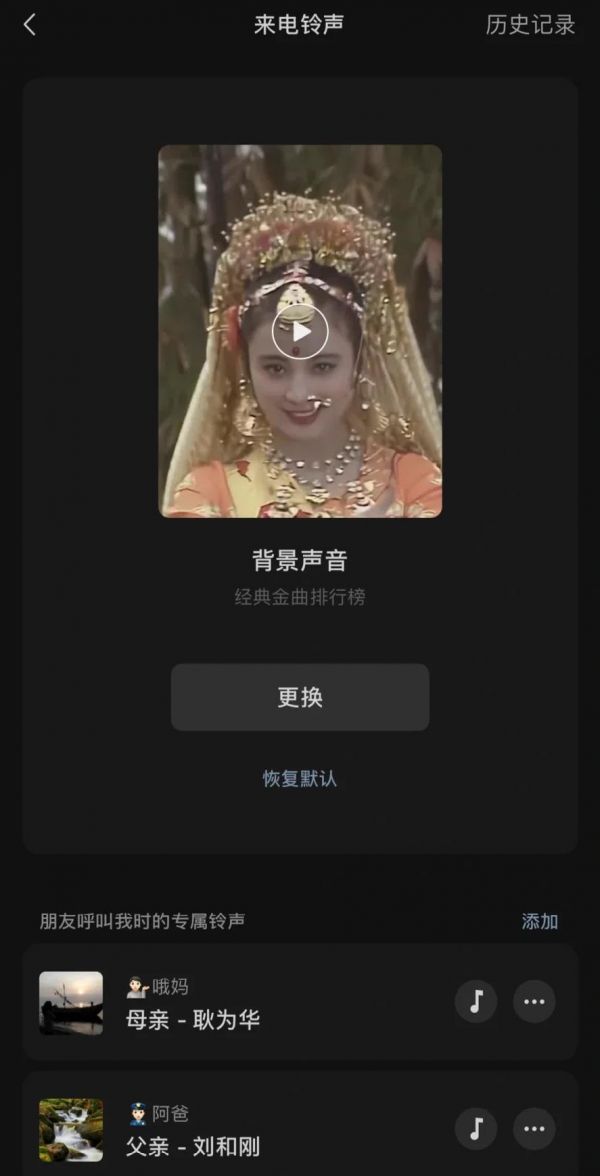Play the ringtone video preview

[x=300, y=331]
